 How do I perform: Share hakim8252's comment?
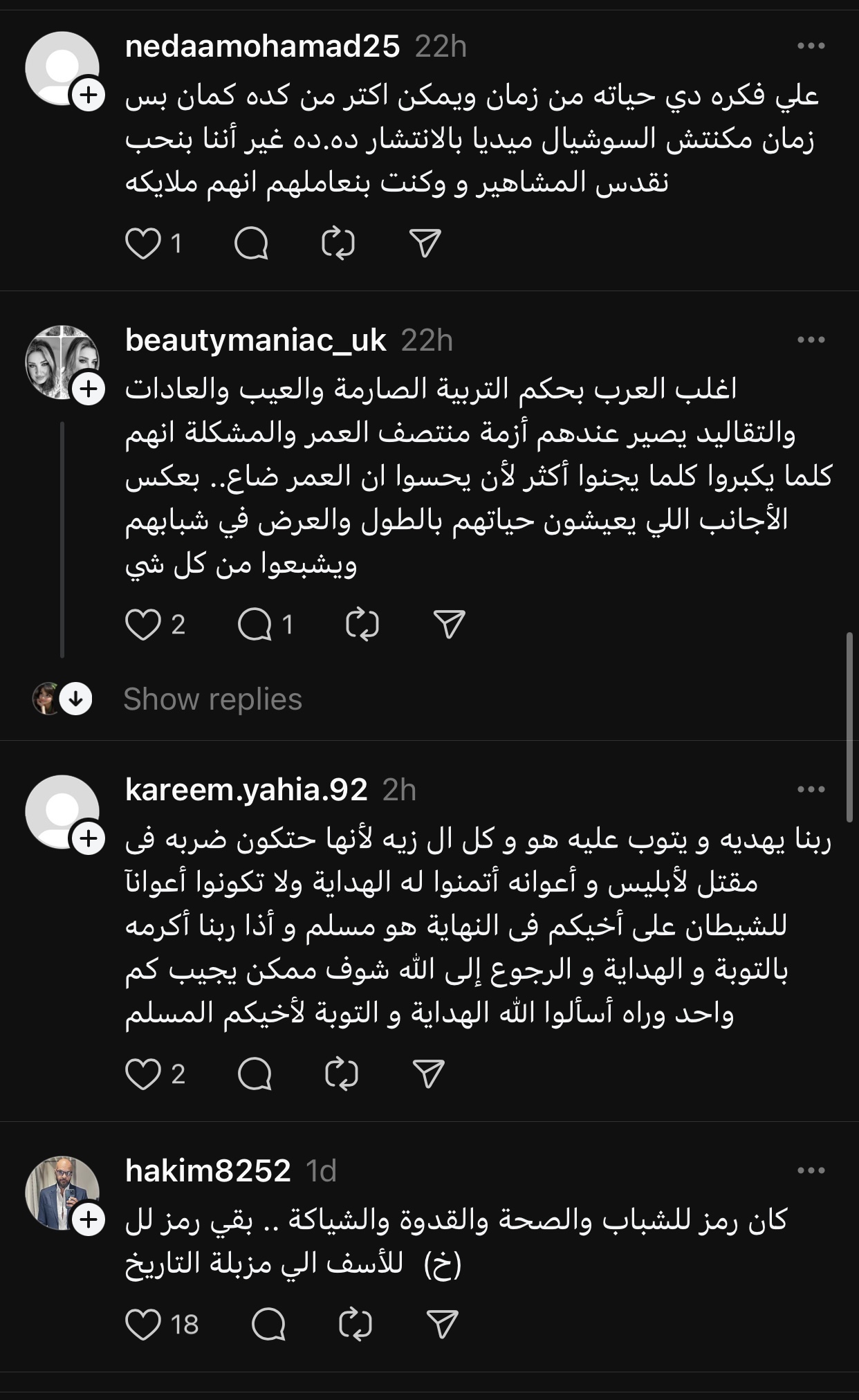coord(443,1325)
